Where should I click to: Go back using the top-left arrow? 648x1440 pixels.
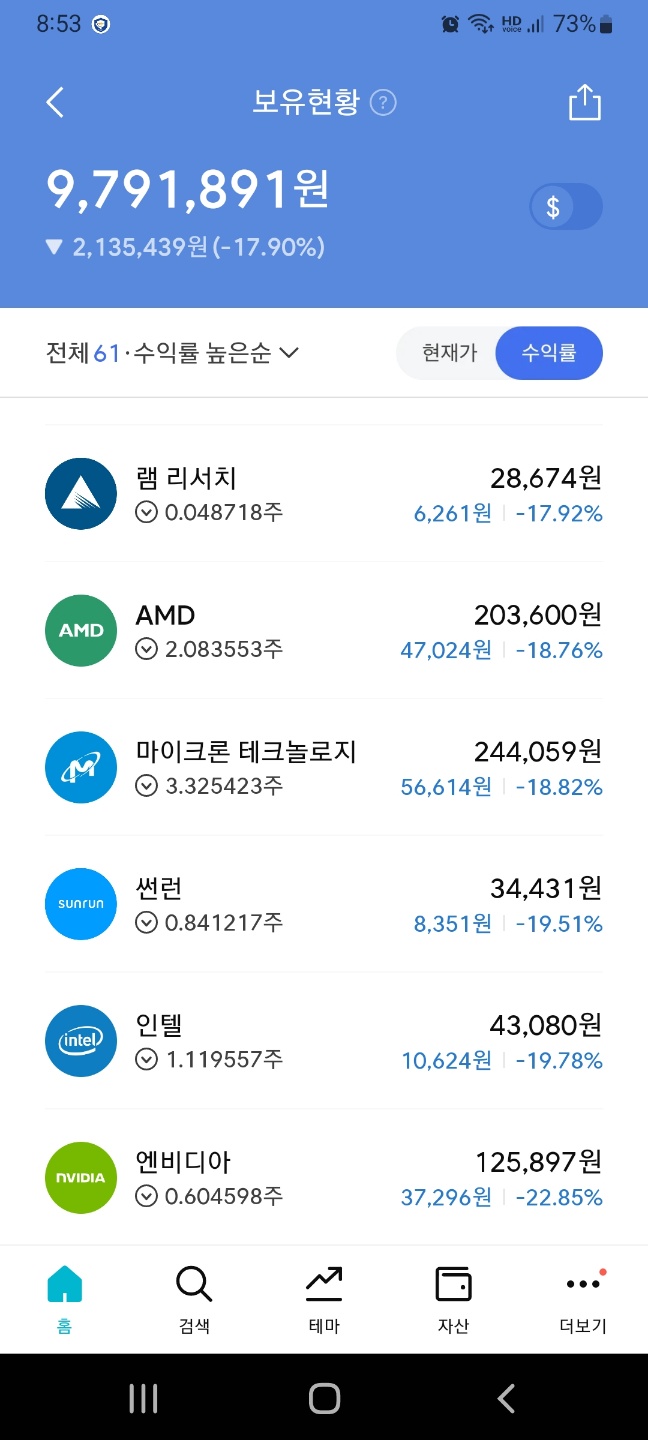coord(55,102)
